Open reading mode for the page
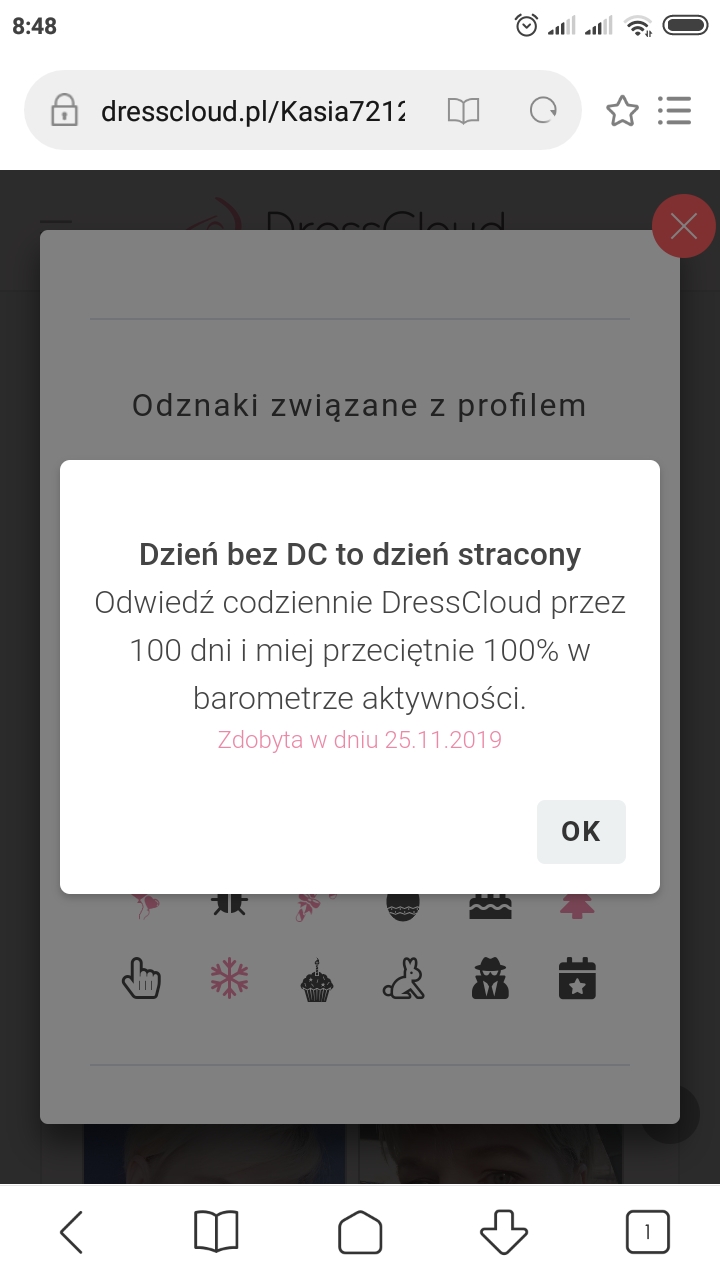Viewport: 720px width, 1280px height. pyautogui.click(x=463, y=110)
